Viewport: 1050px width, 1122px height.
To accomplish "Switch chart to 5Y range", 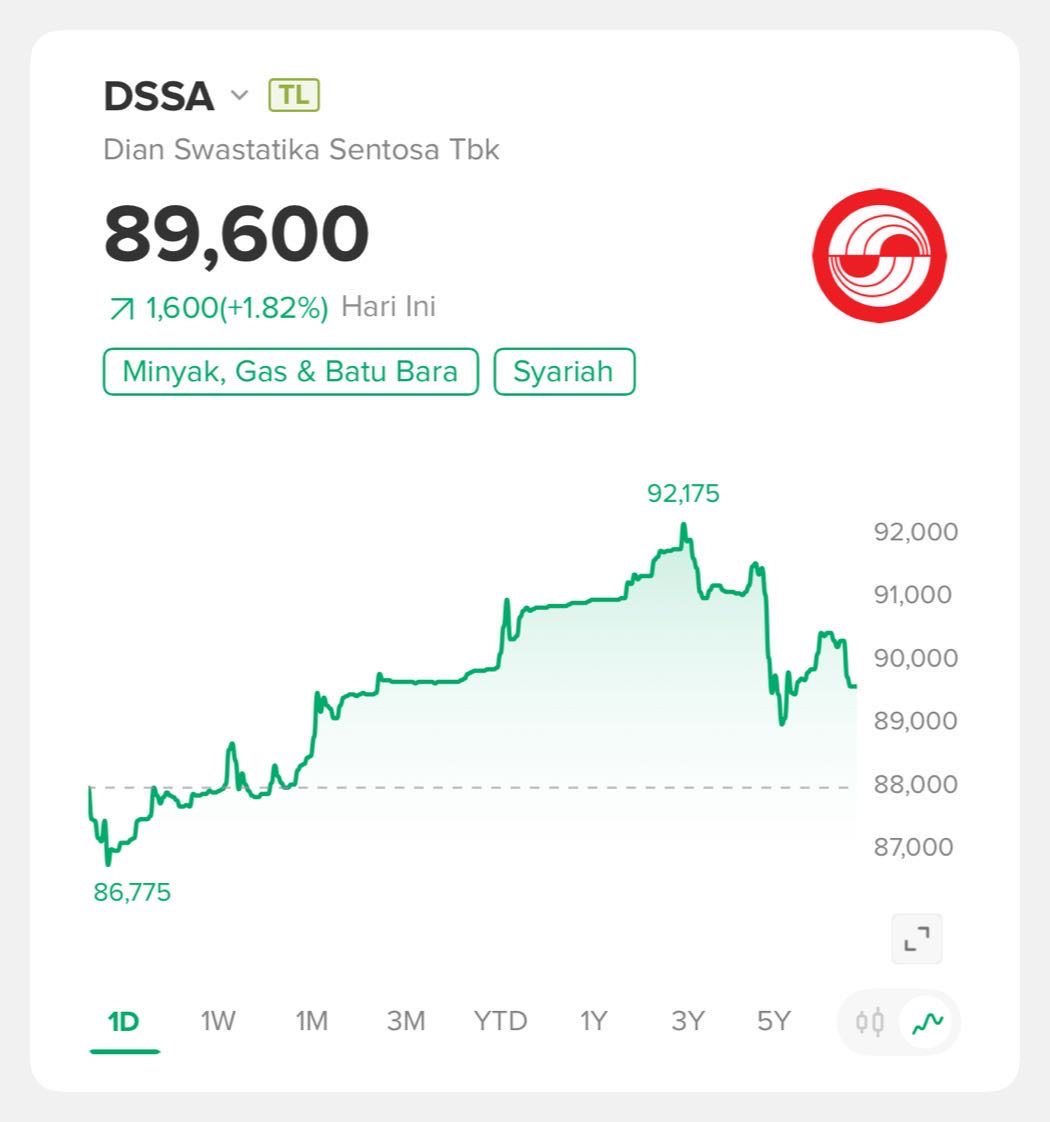I will 774,1021.
